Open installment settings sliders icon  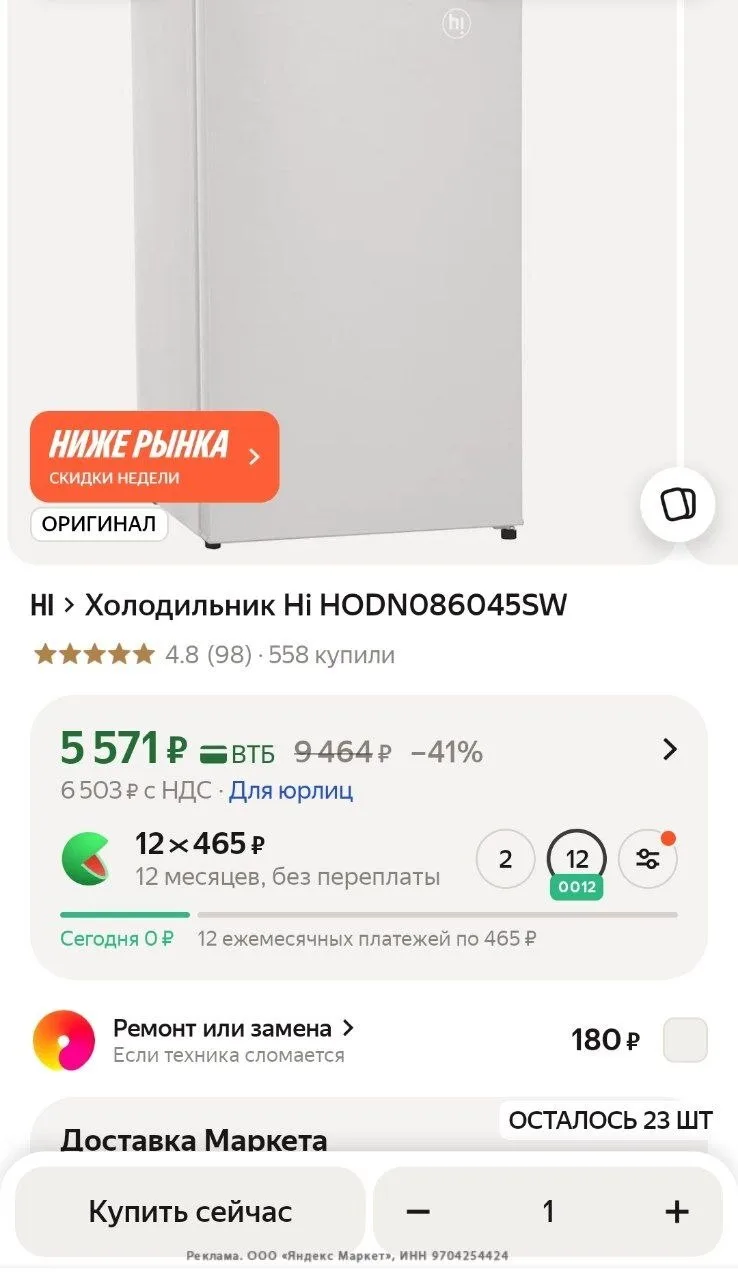click(648, 859)
